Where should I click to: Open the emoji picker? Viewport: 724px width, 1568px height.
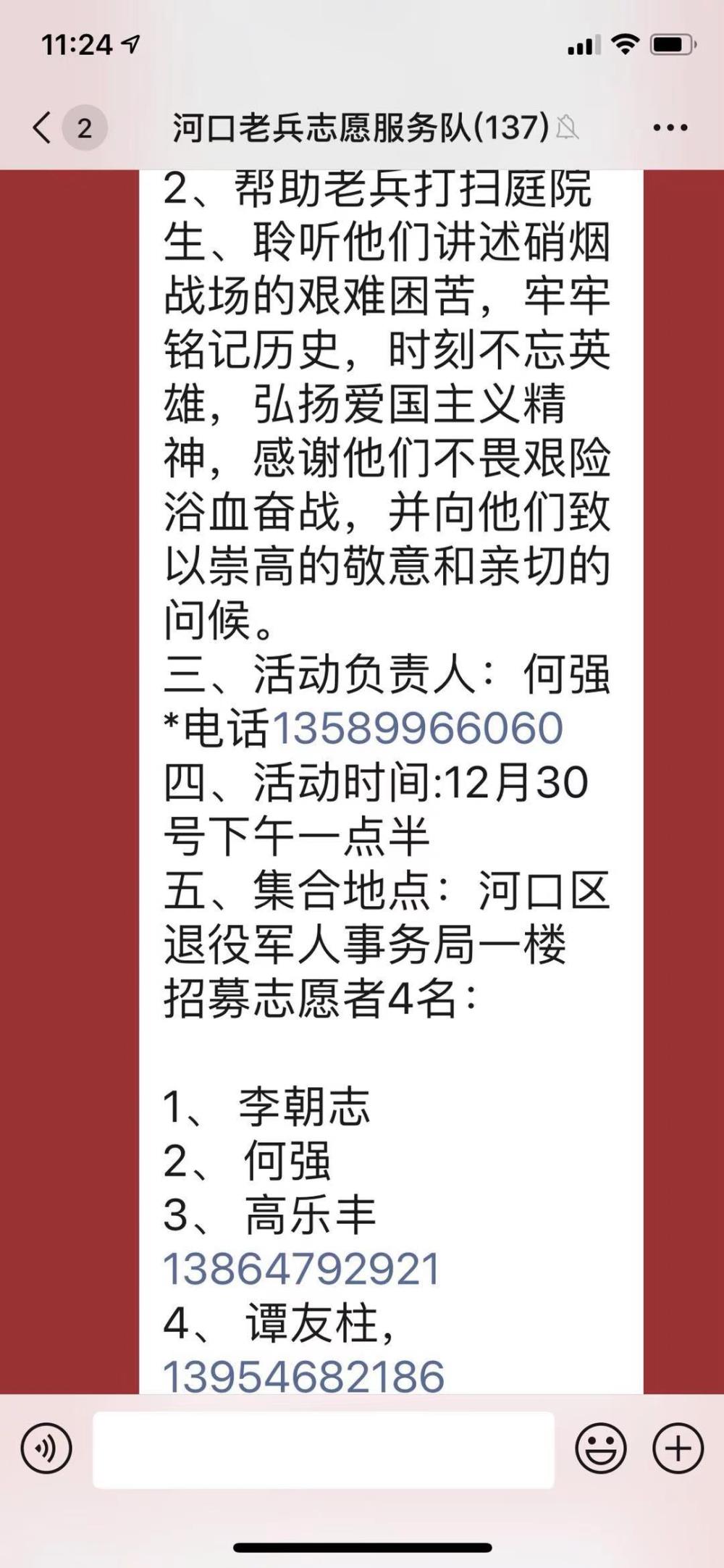coord(601,1449)
